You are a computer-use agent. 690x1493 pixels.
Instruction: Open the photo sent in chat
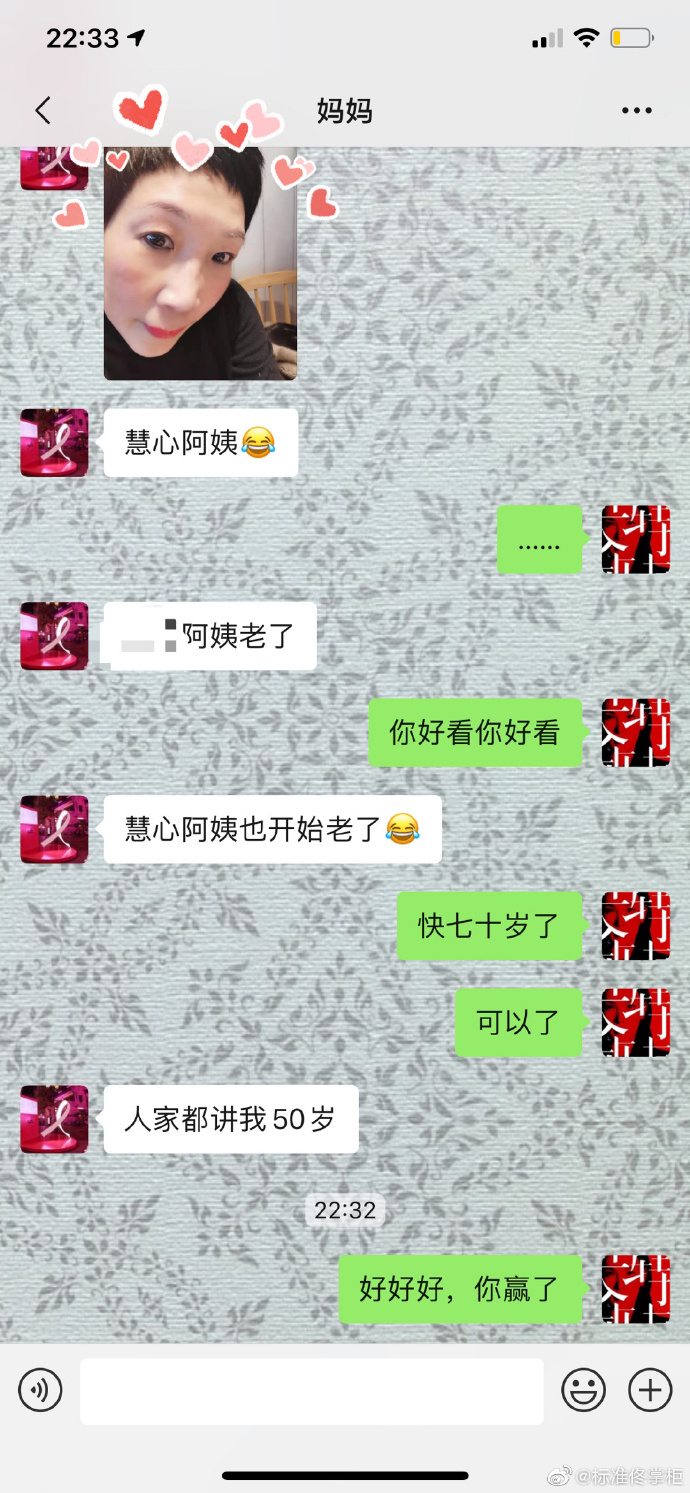200,265
